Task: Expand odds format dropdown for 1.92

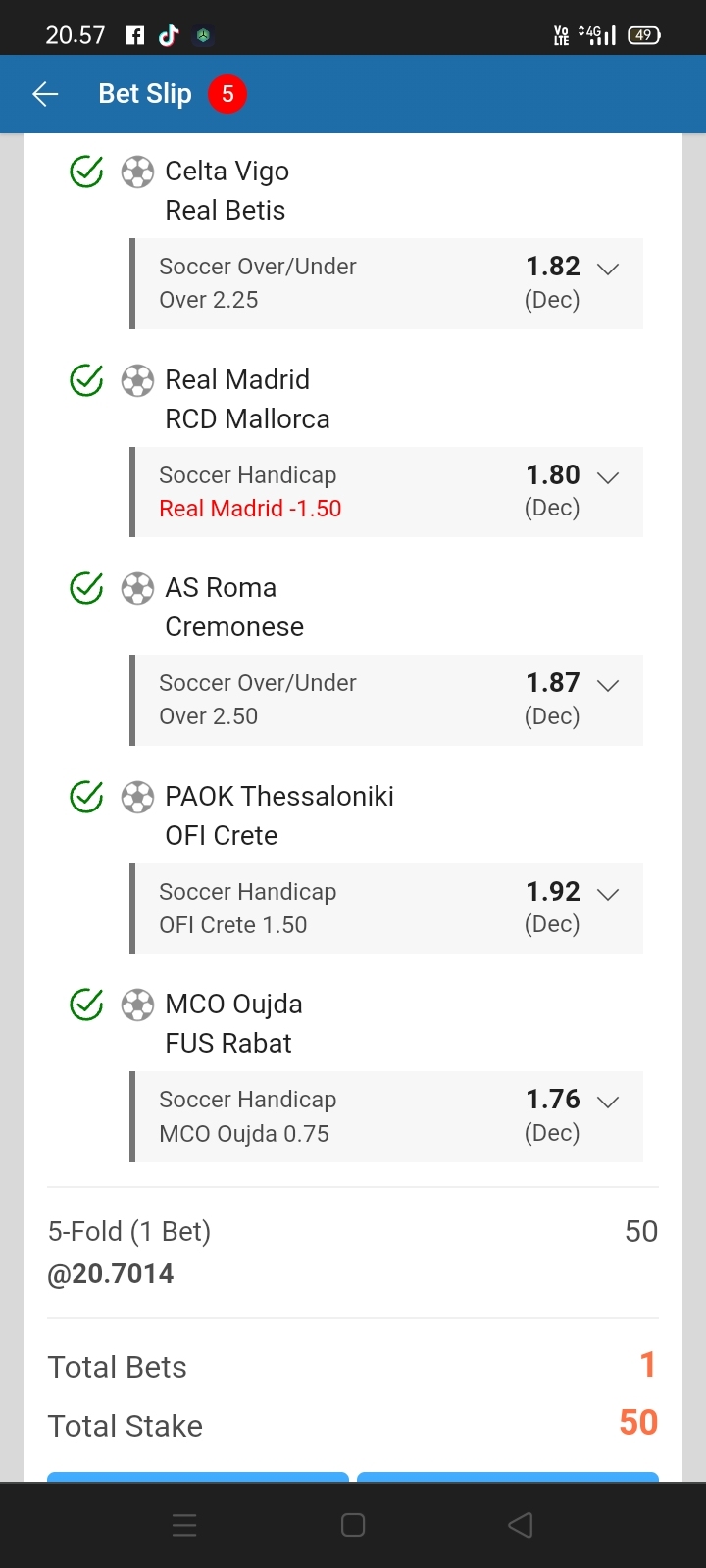Action: [608, 894]
